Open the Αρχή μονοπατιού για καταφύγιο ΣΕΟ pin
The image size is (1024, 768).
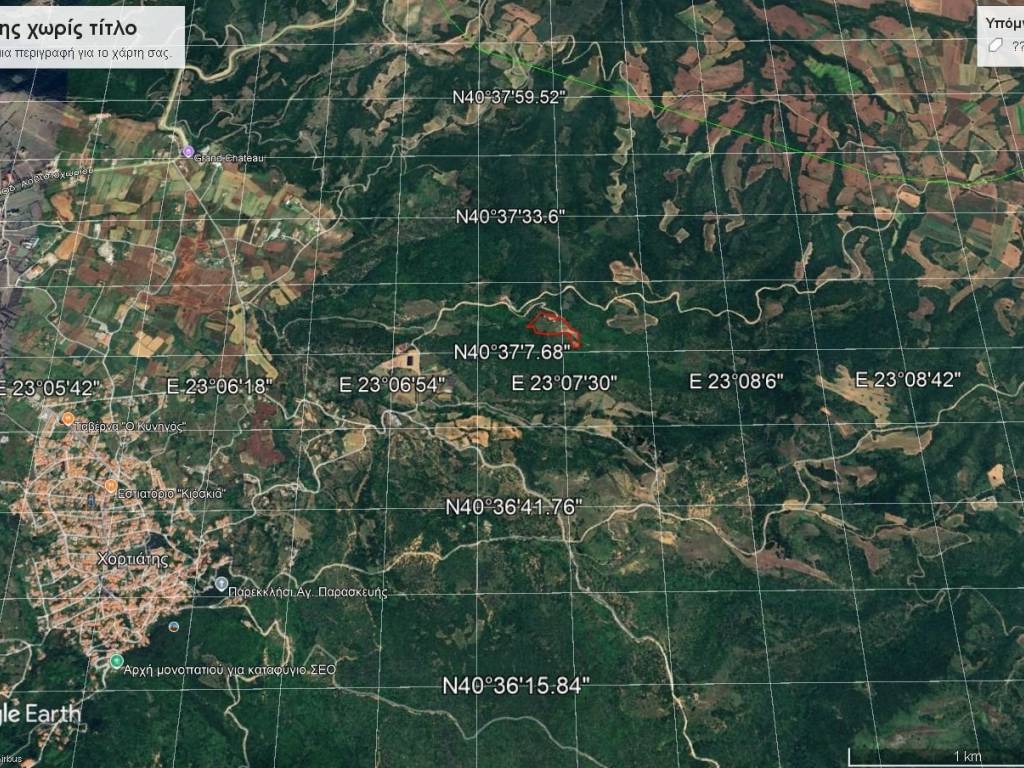point(117,661)
